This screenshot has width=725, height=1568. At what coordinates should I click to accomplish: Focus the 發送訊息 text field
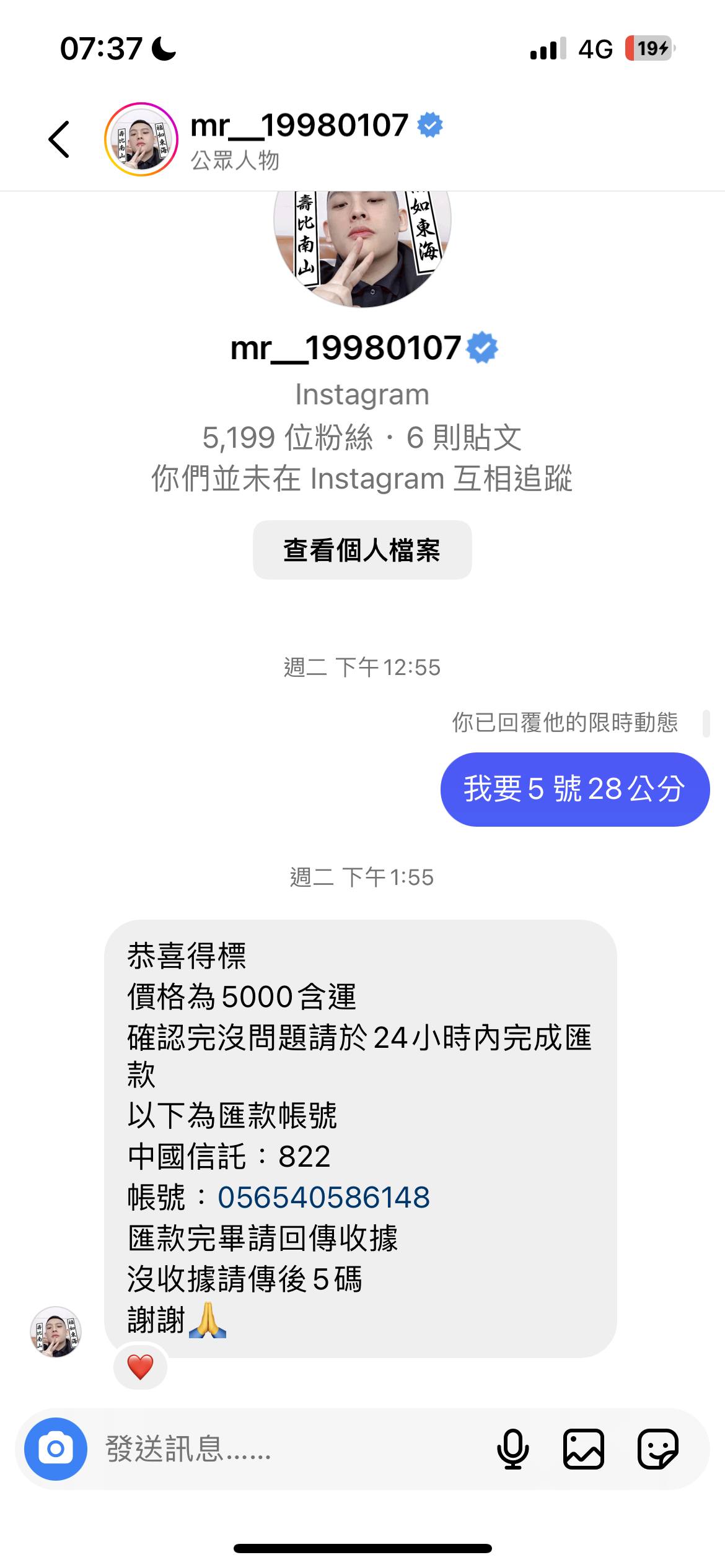(x=291, y=1448)
